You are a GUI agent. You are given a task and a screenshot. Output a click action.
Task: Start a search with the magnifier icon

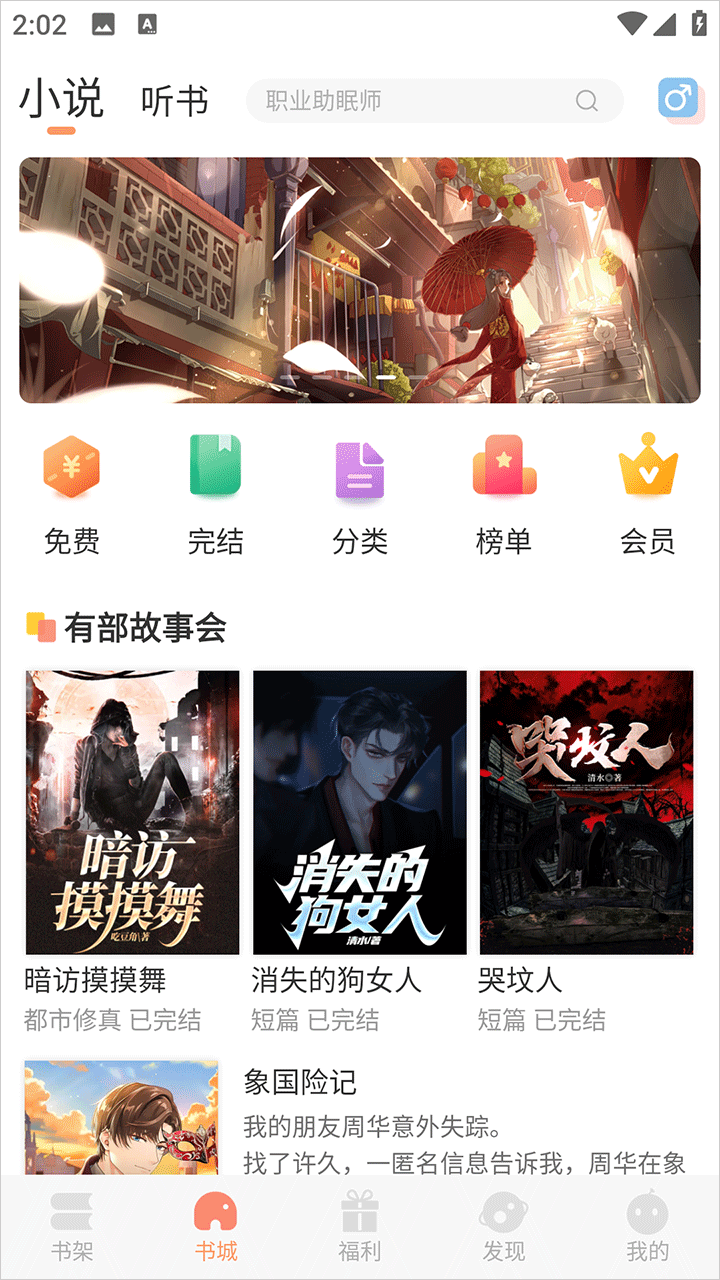[x=588, y=101]
